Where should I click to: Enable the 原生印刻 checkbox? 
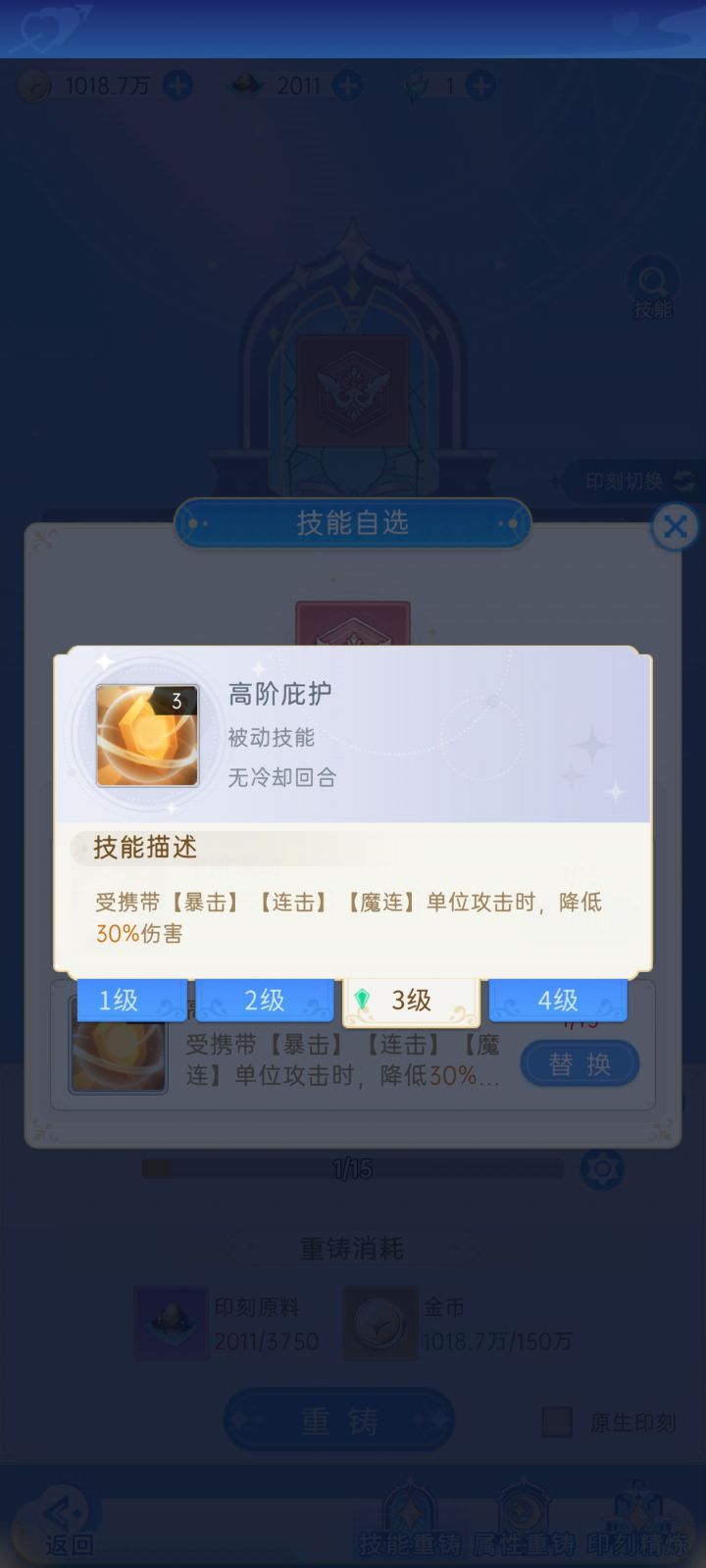coord(557,1423)
